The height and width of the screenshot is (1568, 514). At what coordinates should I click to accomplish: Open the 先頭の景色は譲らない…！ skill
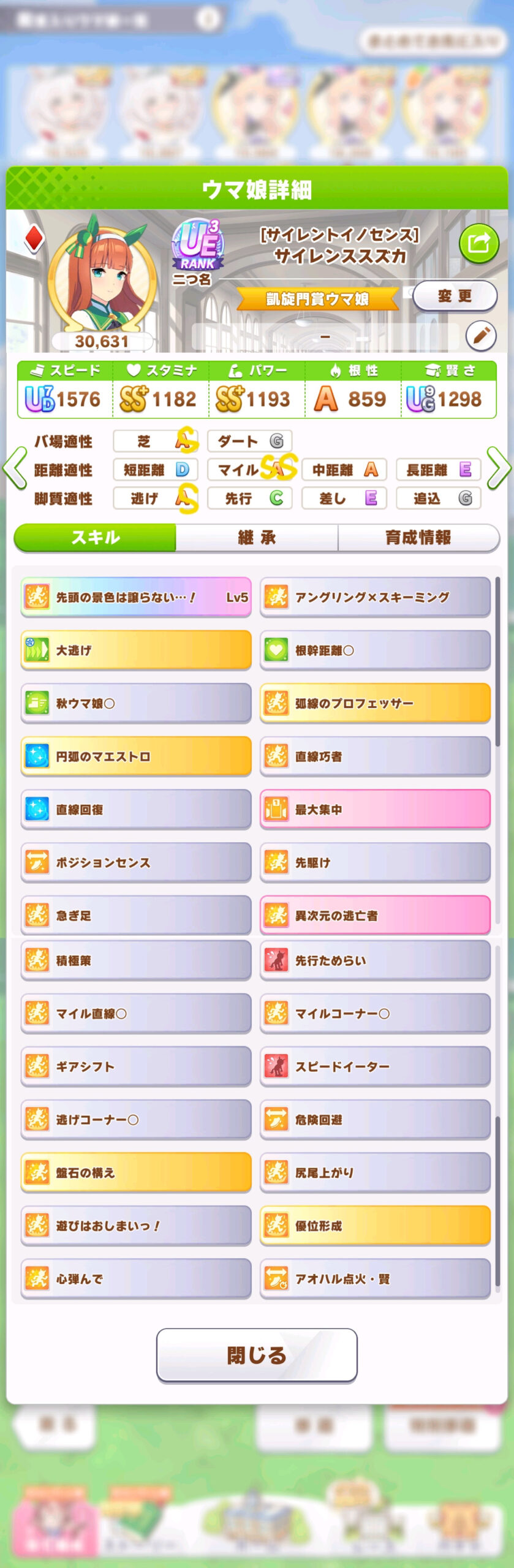coord(136,597)
